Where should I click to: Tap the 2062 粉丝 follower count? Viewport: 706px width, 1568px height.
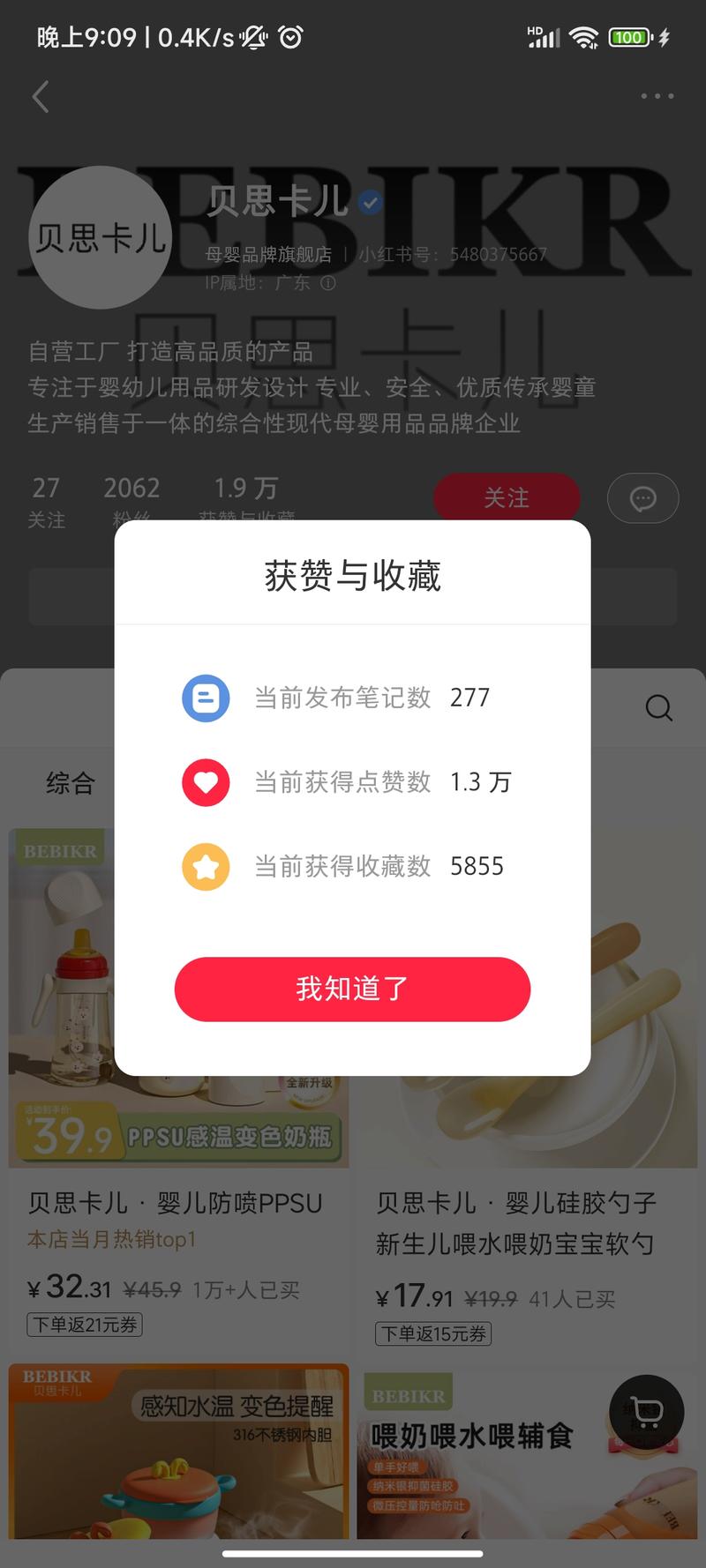[x=130, y=498]
